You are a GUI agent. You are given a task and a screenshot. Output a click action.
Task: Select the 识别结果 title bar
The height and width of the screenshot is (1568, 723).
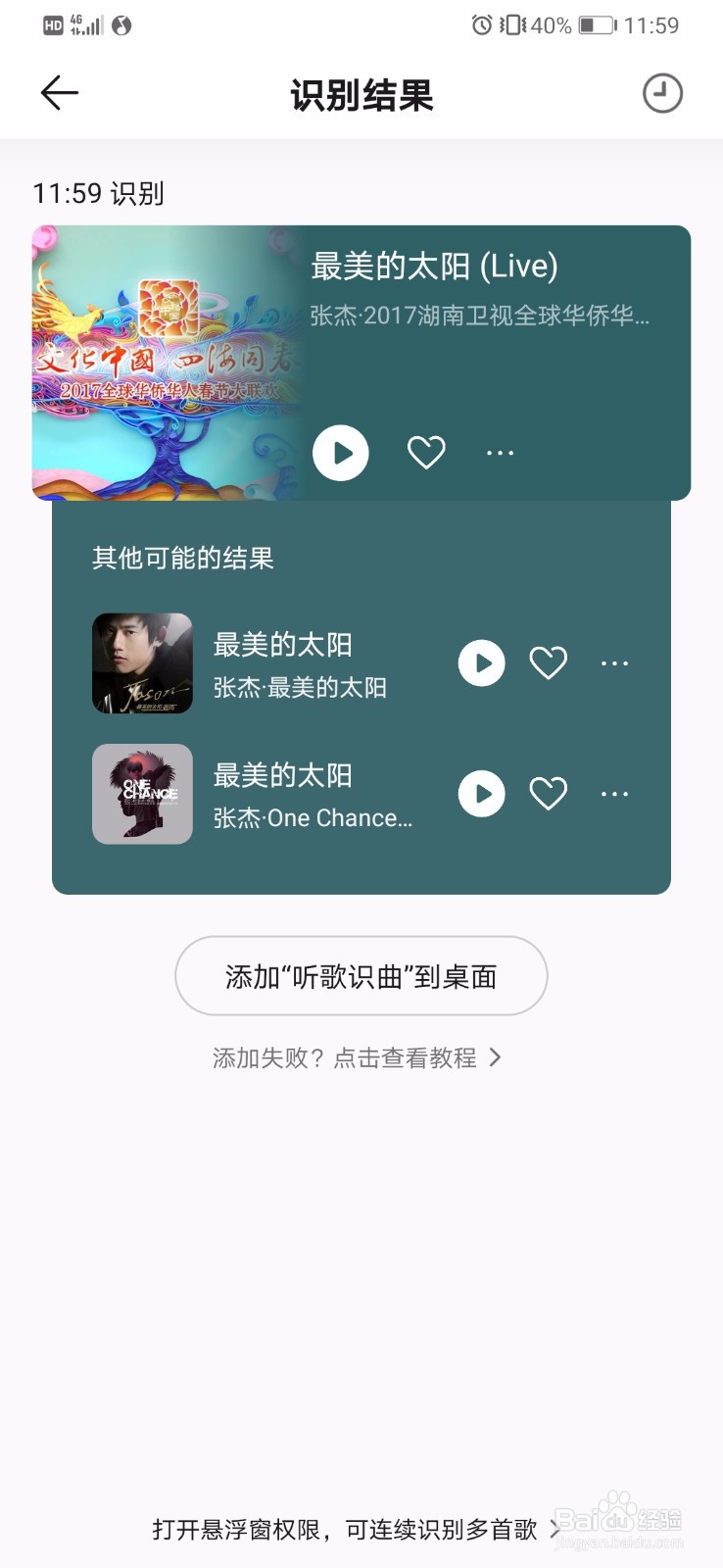pos(361,95)
